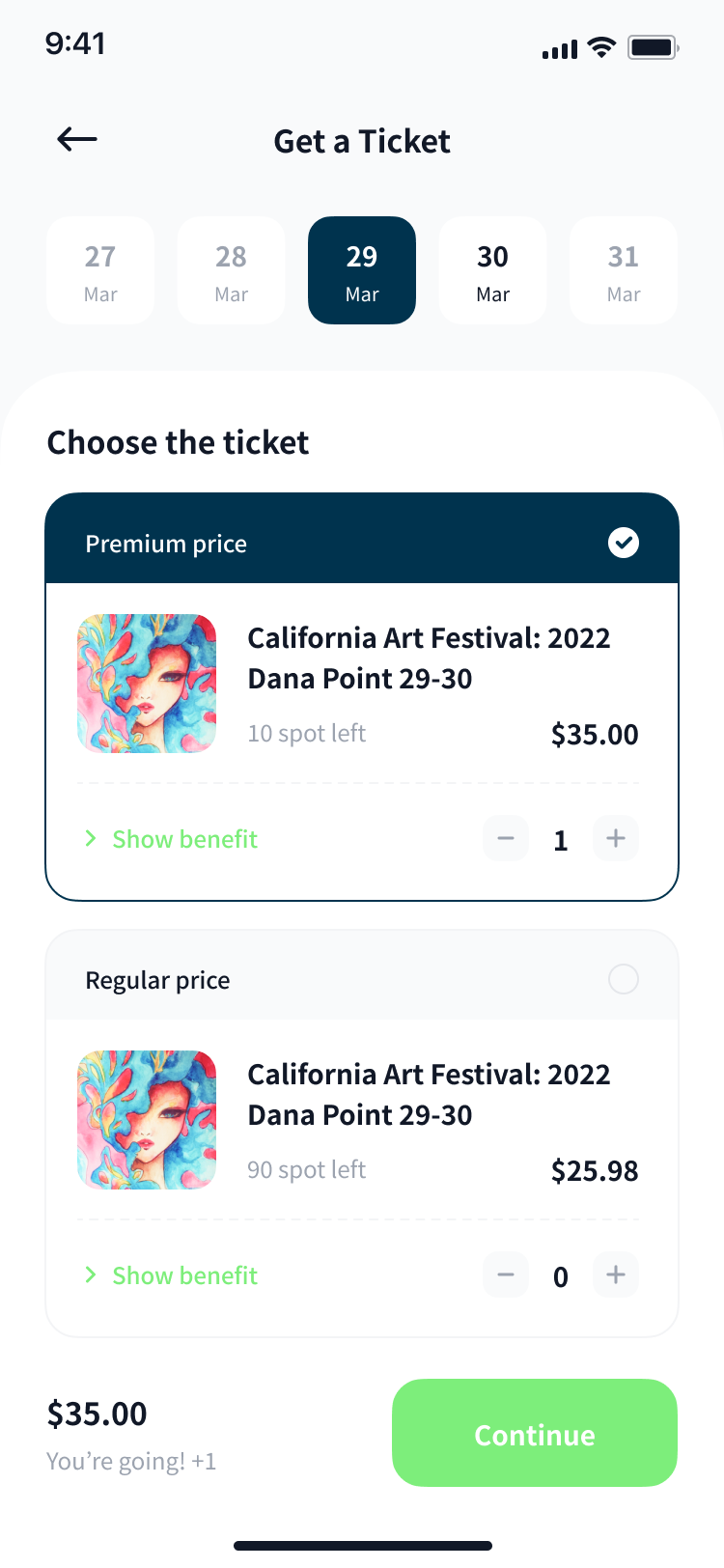
Task: Click the checkmark icon on Premium price header
Action: (x=624, y=543)
